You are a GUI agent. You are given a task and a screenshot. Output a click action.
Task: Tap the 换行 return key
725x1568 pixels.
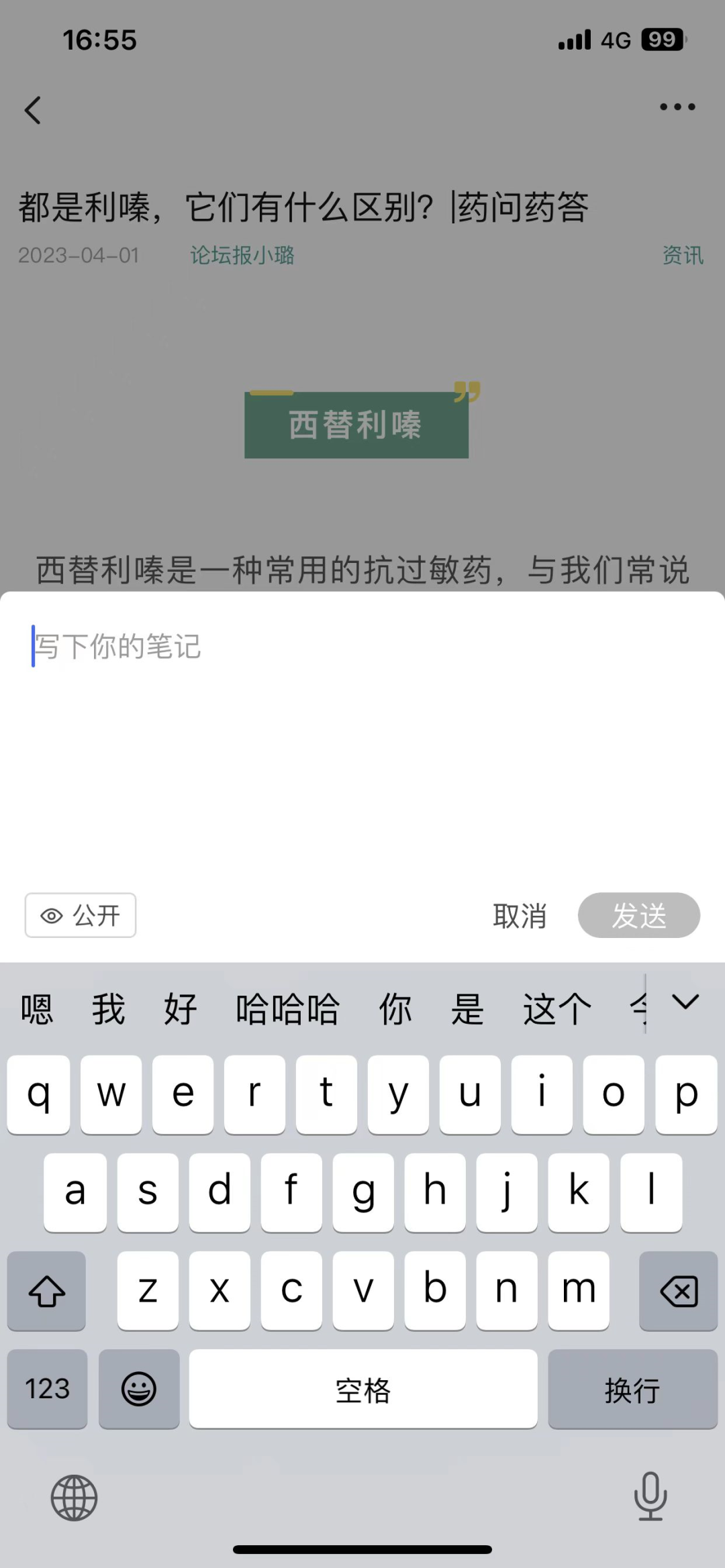632,1389
